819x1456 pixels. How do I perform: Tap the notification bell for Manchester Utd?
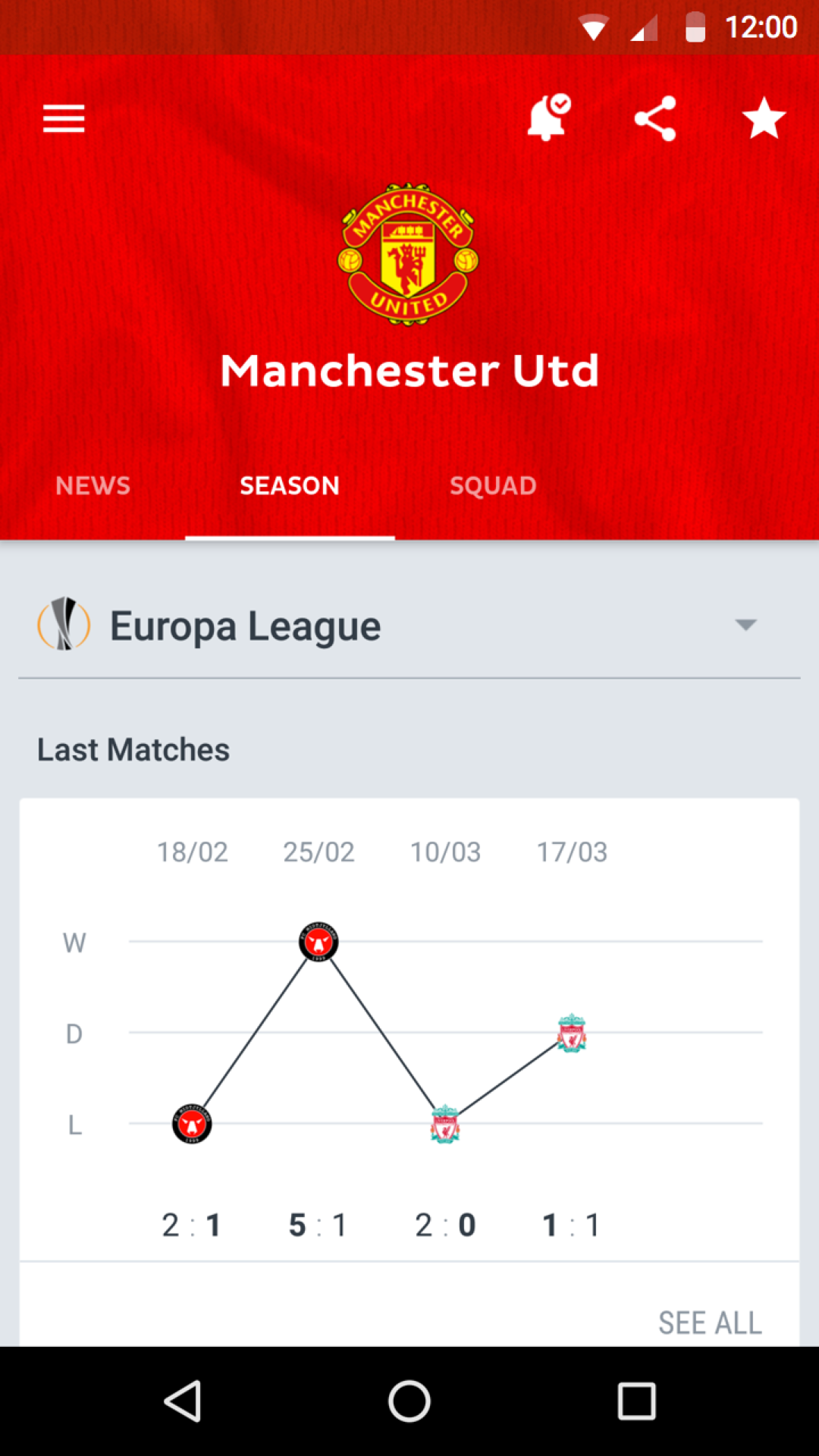pos(548,118)
